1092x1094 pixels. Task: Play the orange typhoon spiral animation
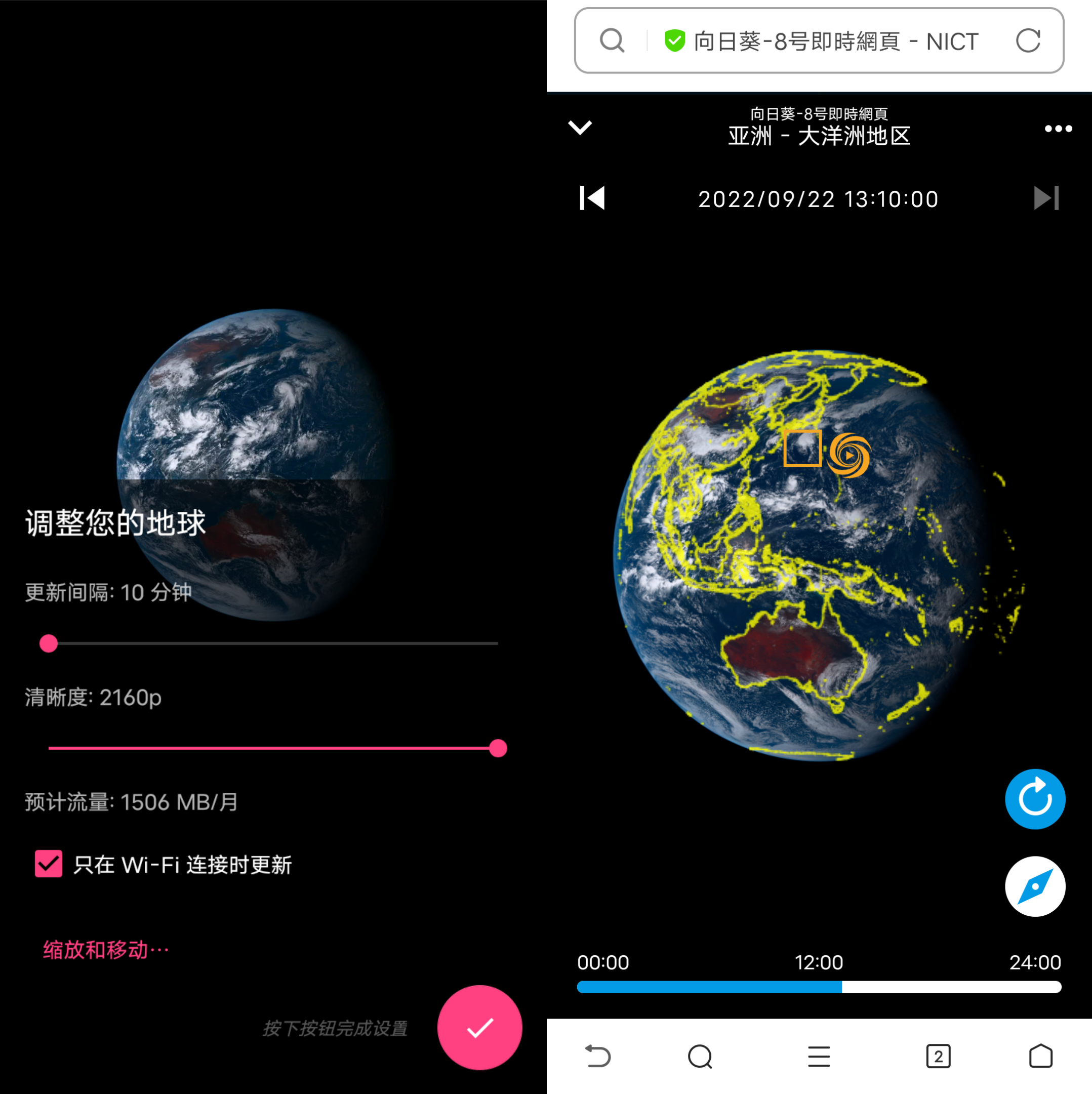tap(848, 455)
